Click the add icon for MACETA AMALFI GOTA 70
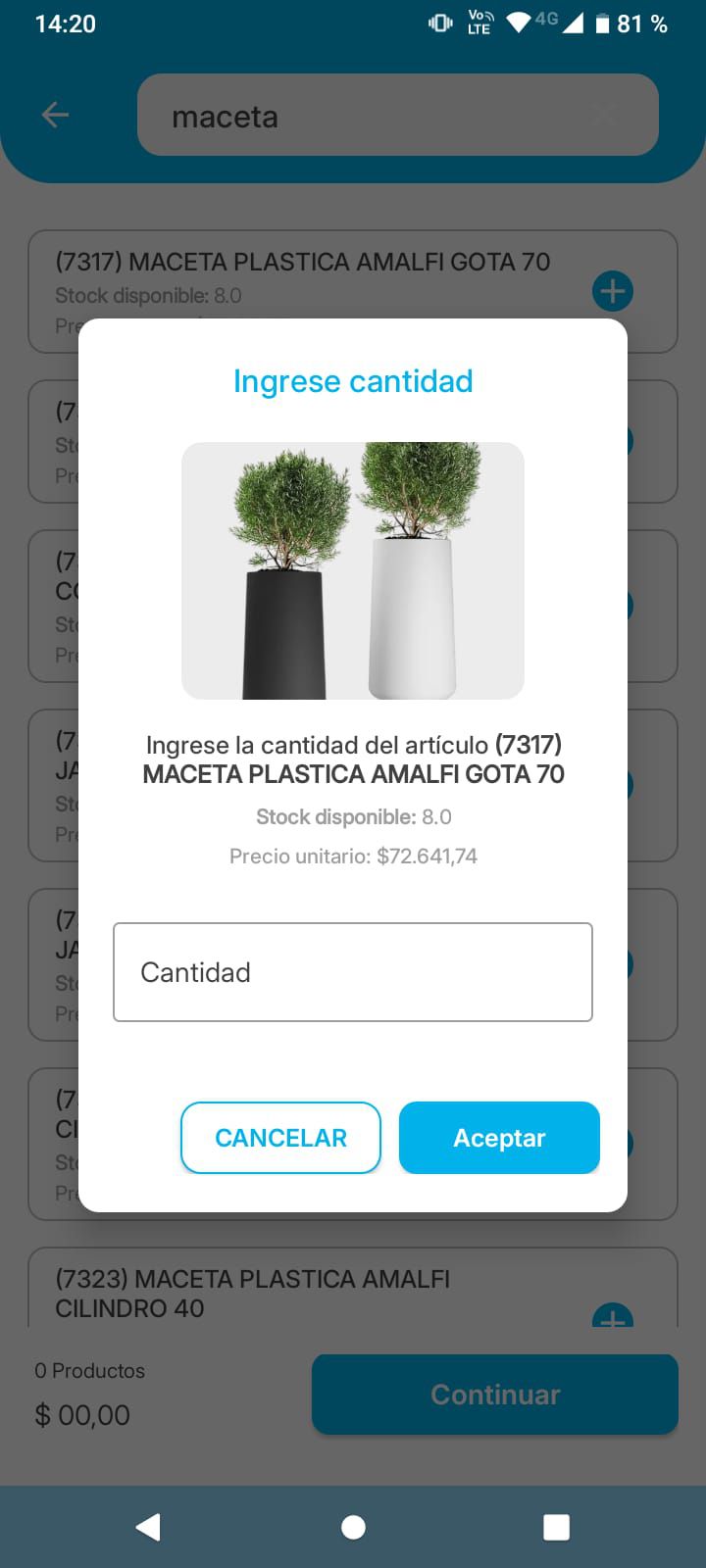Screen dimensions: 706x1568 pyautogui.click(x=612, y=290)
